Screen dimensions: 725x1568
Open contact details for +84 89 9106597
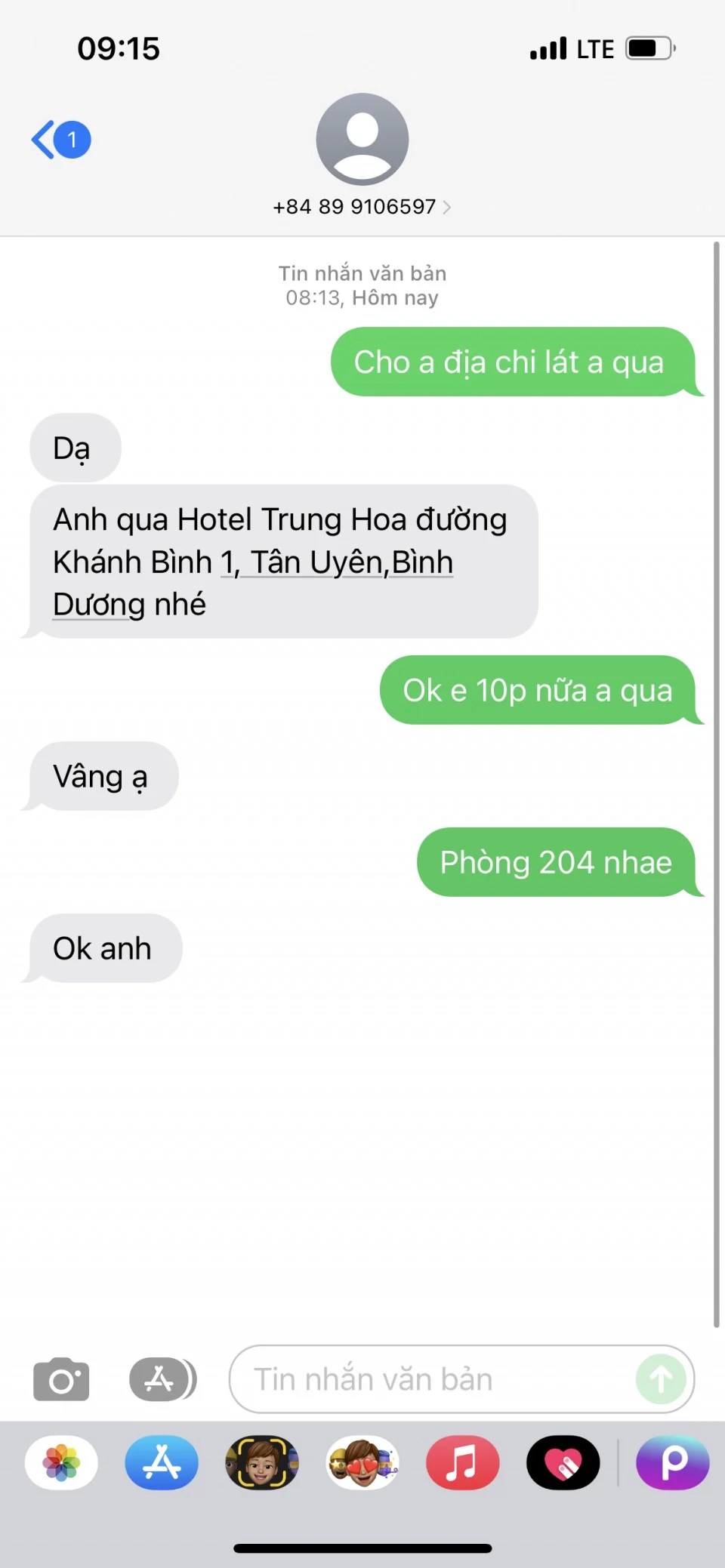[x=362, y=206]
